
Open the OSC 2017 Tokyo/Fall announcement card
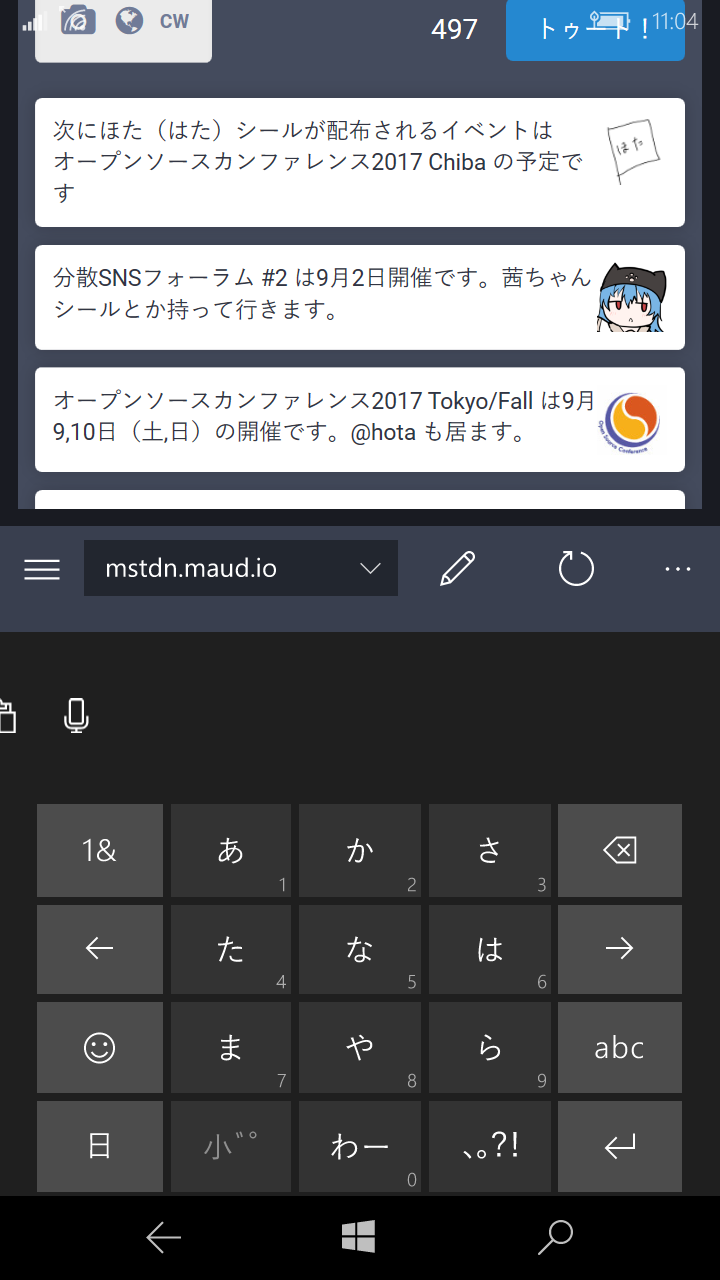pos(360,419)
